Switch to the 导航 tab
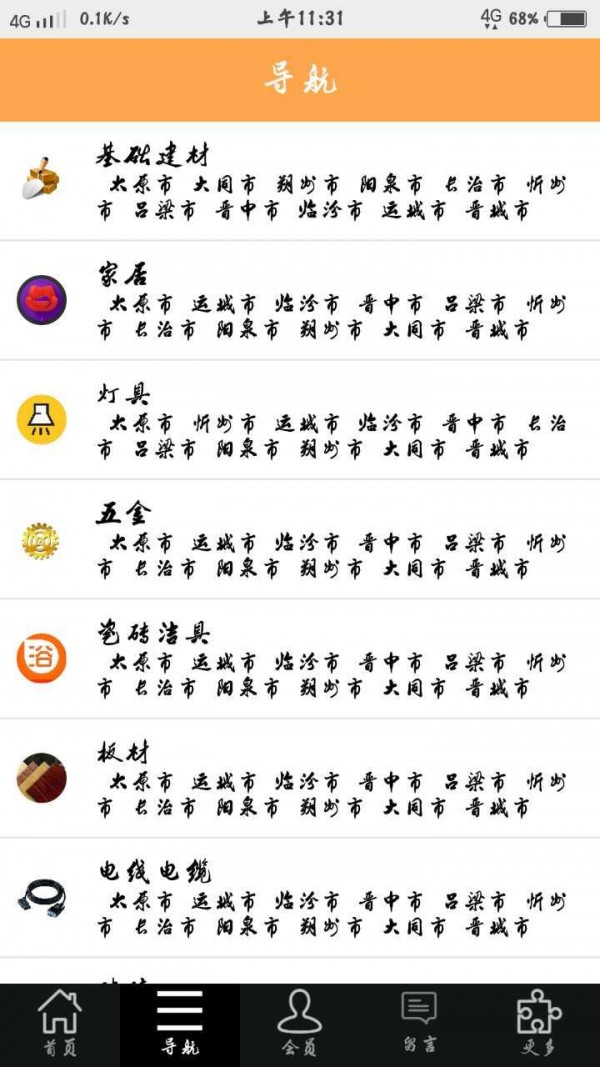The width and height of the screenshot is (600, 1067). pos(180,1024)
